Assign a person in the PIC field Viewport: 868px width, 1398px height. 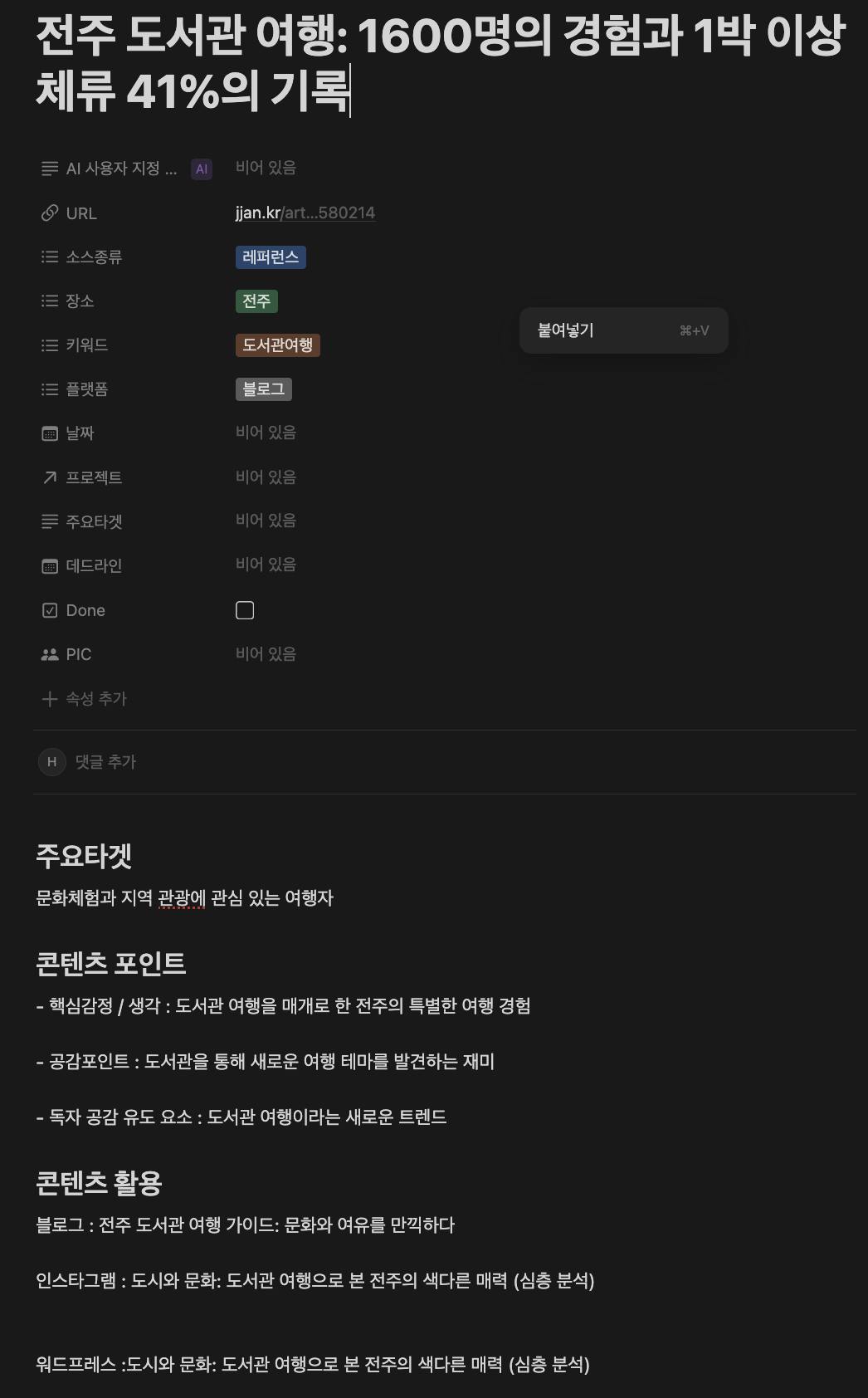click(266, 654)
